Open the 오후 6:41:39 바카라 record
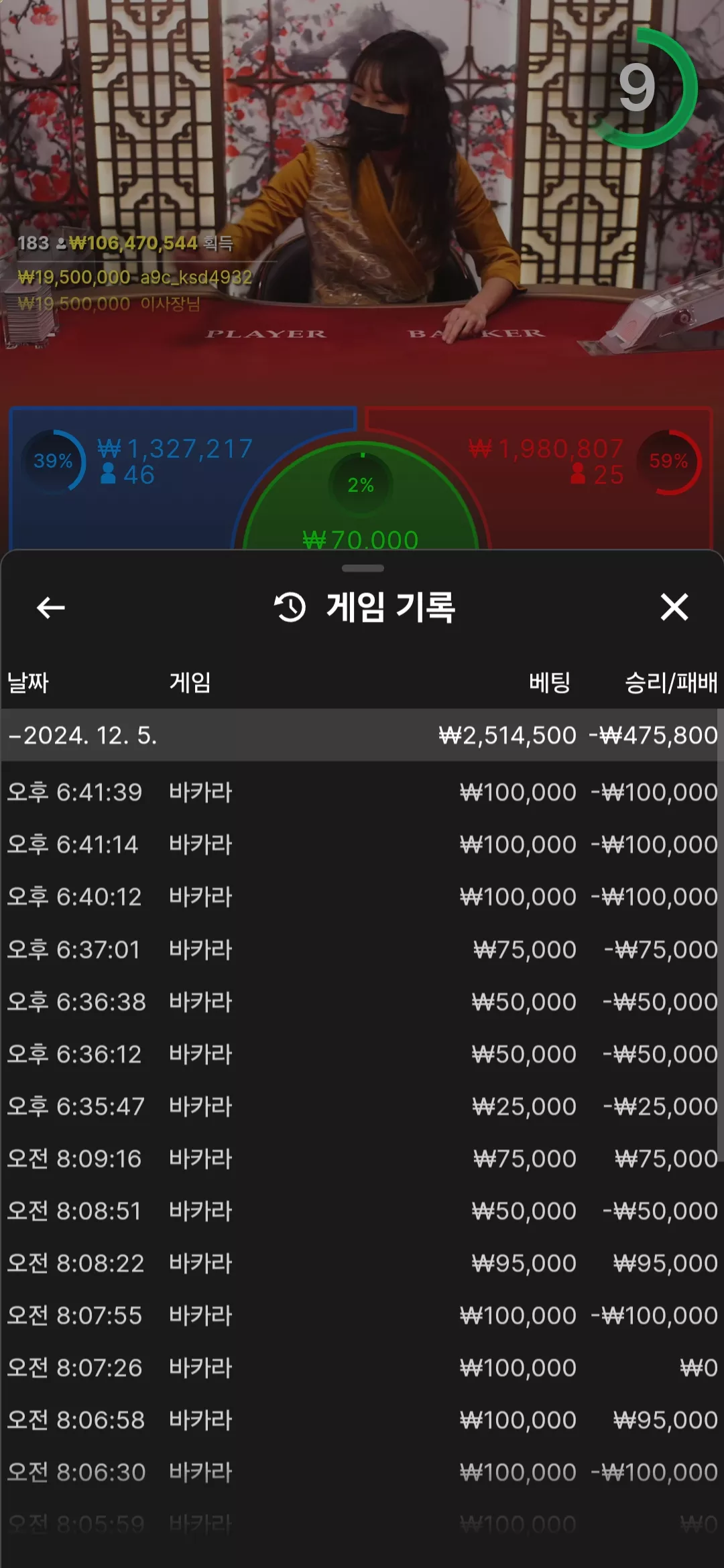 click(x=362, y=792)
